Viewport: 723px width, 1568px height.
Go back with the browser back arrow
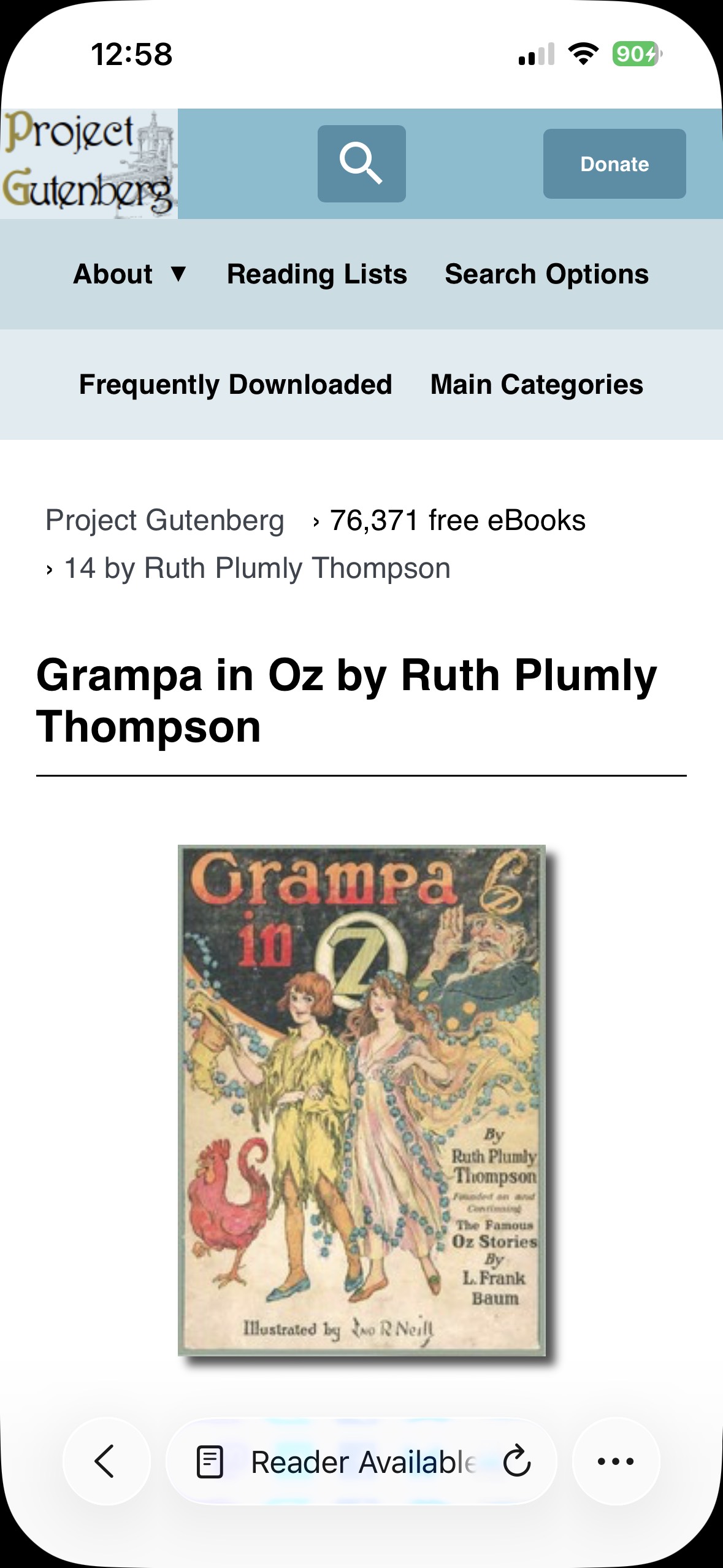point(106,1461)
